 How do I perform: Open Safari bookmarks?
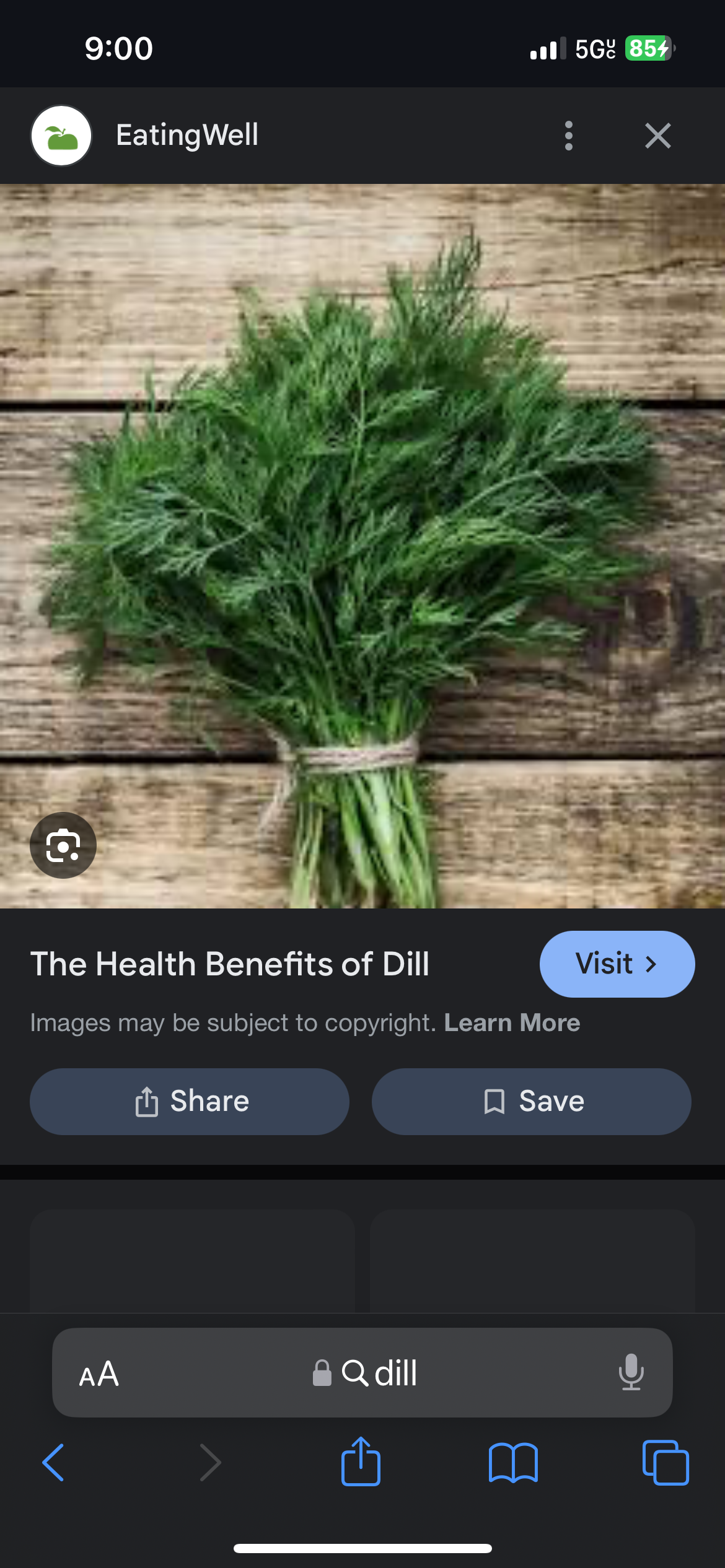[513, 1462]
